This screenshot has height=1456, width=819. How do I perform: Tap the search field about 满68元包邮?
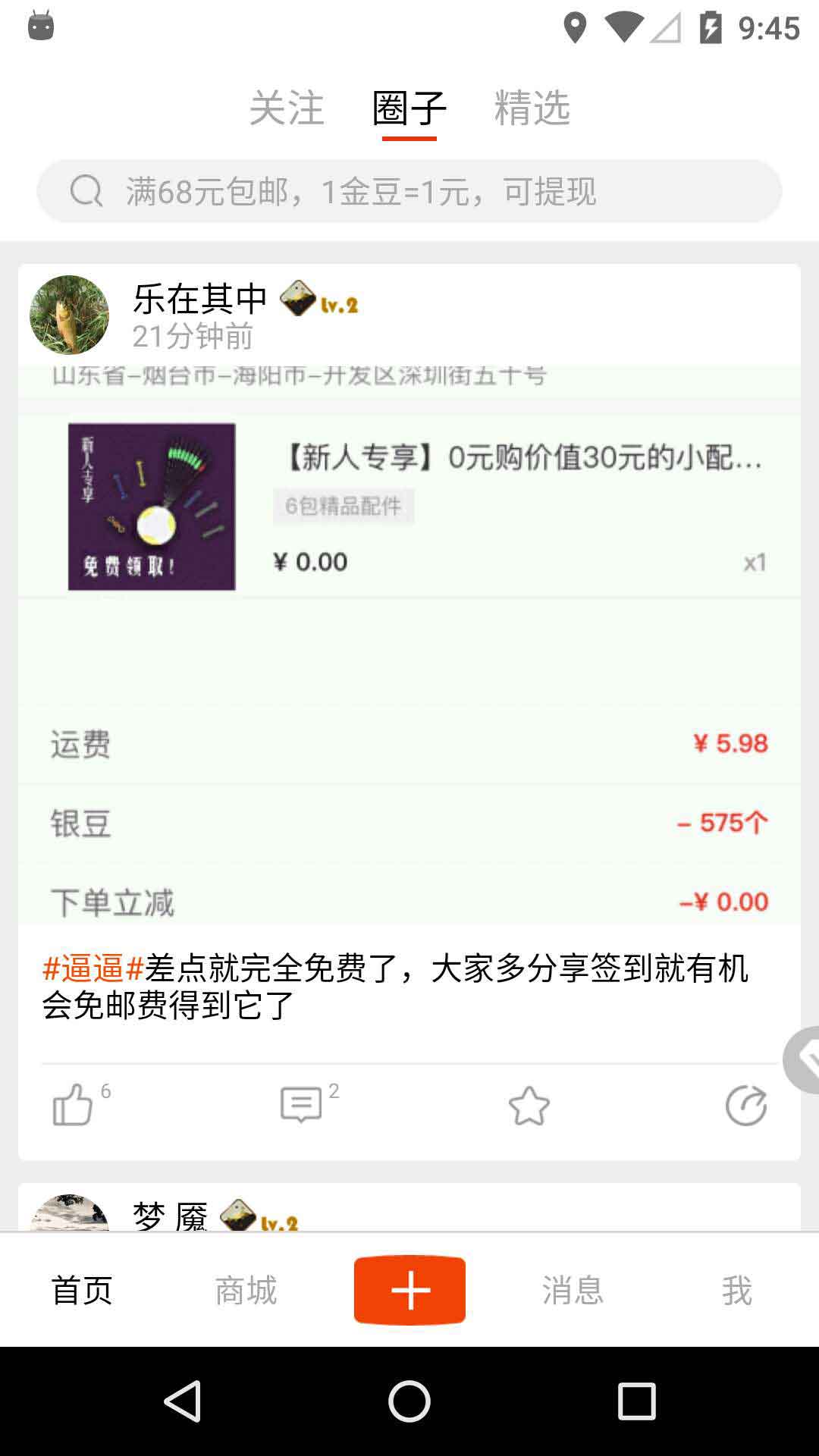[409, 190]
